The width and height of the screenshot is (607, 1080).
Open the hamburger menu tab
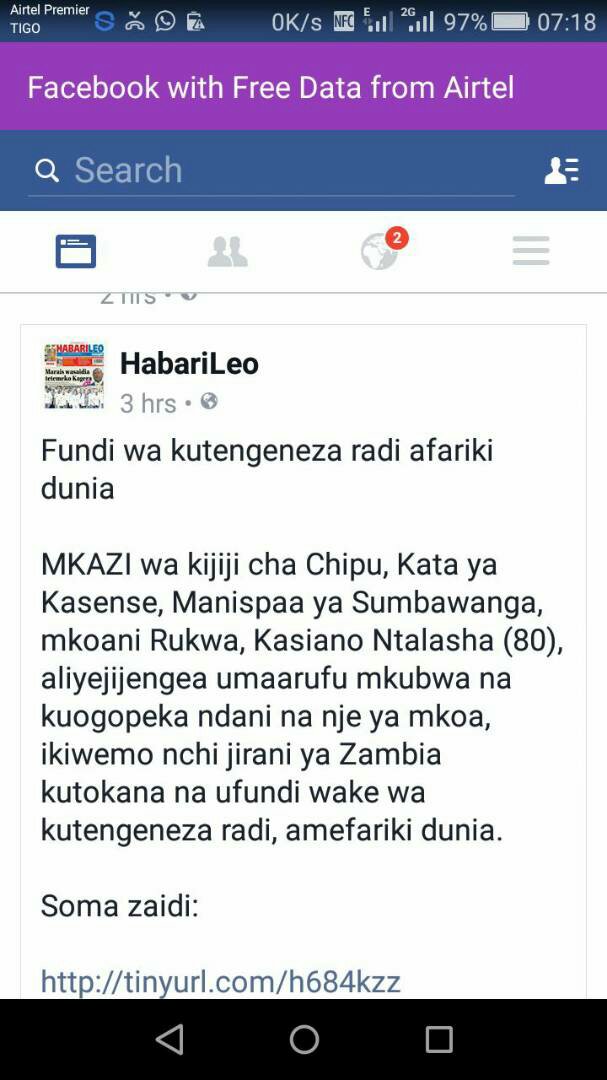click(x=531, y=251)
